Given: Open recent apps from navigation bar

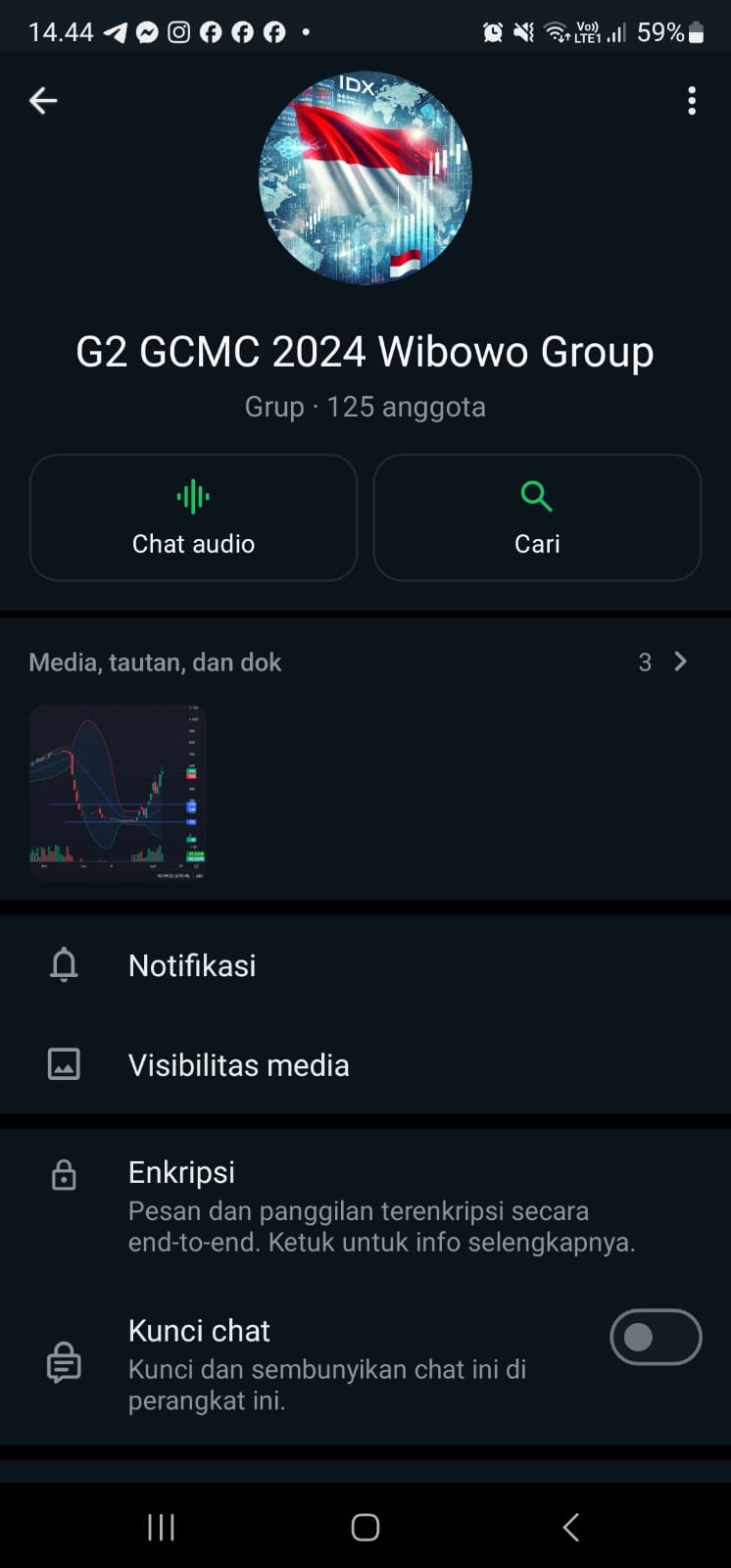Looking at the screenshot, I should (x=161, y=1527).
